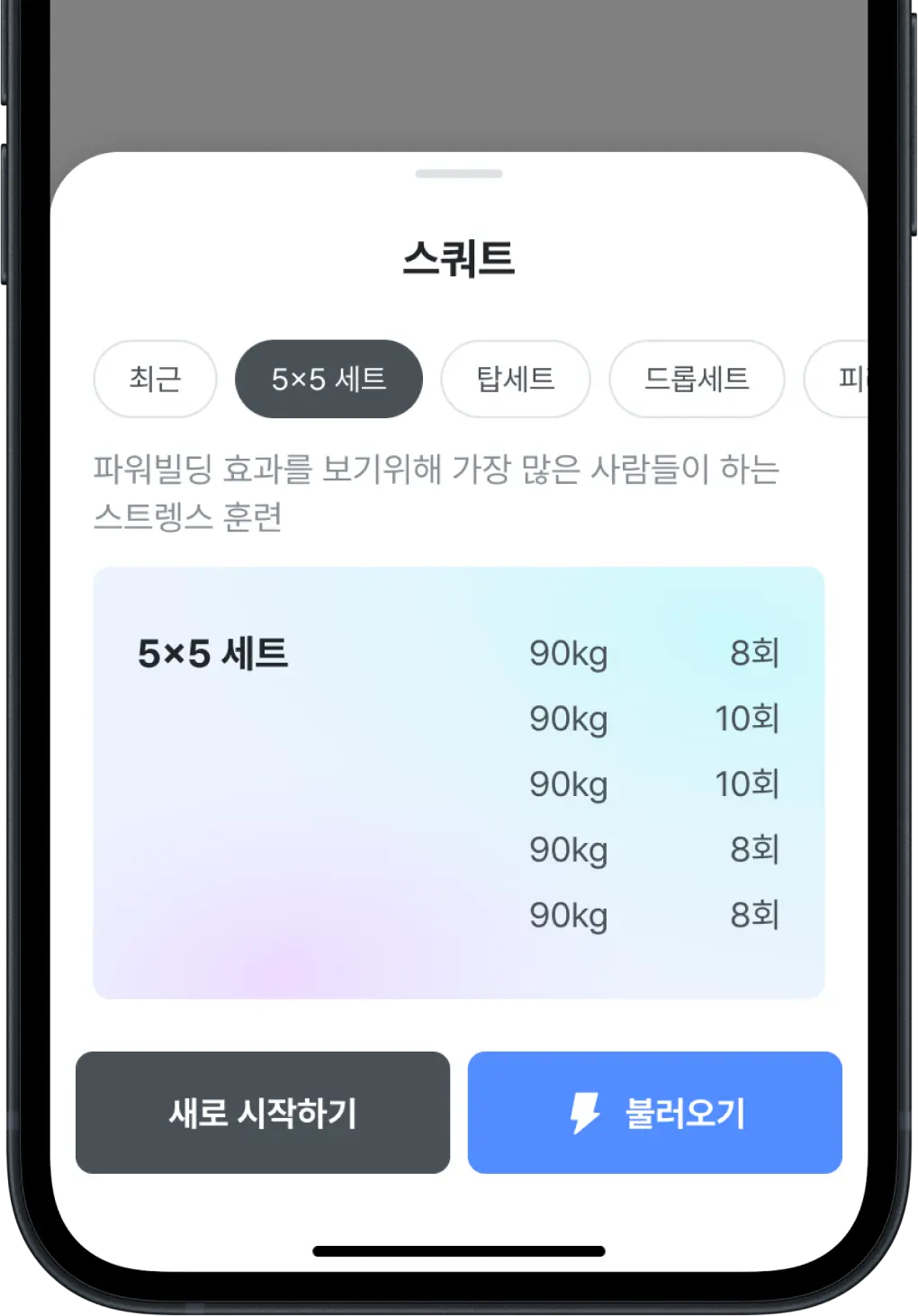
Task: Select the 5×5 세트 chip
Action: 328,379
